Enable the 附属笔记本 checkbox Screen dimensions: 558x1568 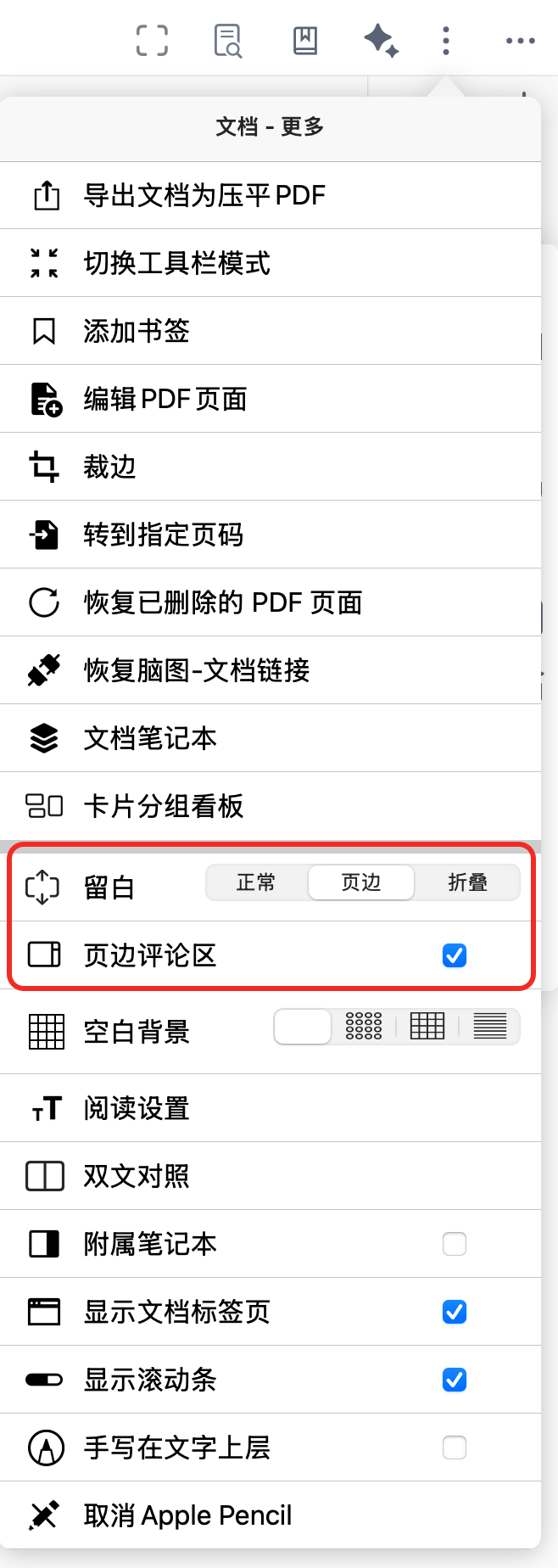(x=455, y=1244)
